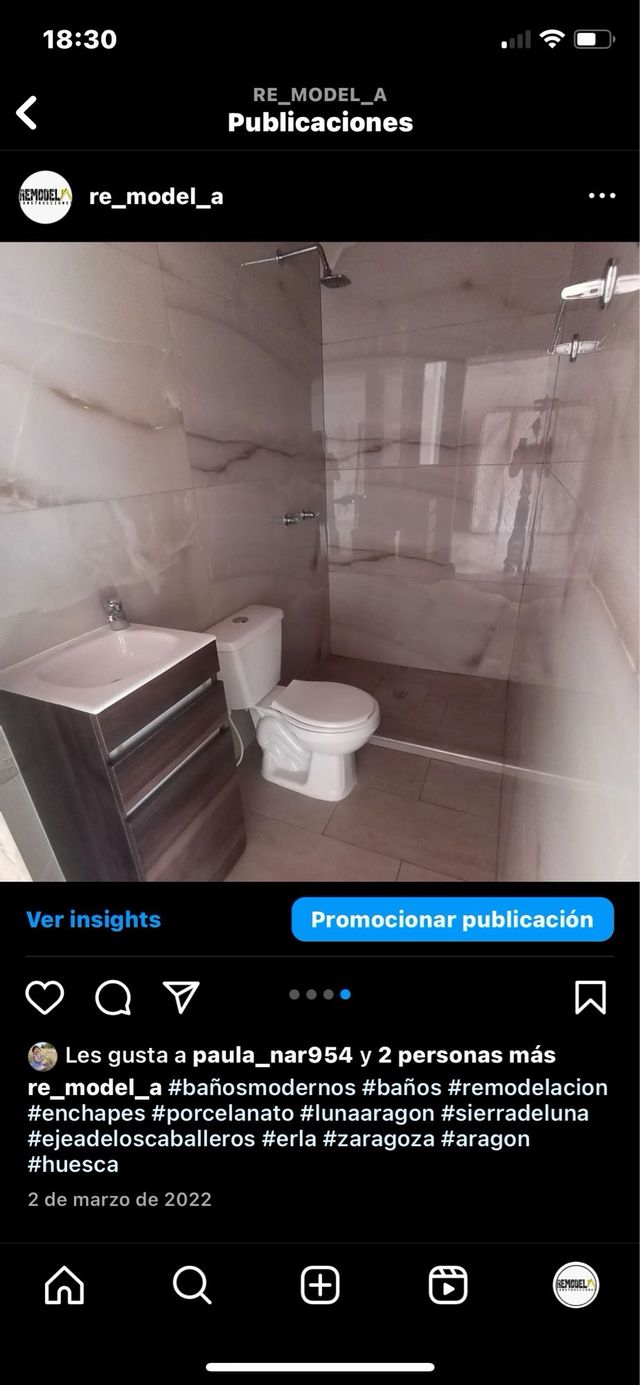The image size is (640, 1385).
Task: Save the post with bookmark icon
Action: pos(590,997)
